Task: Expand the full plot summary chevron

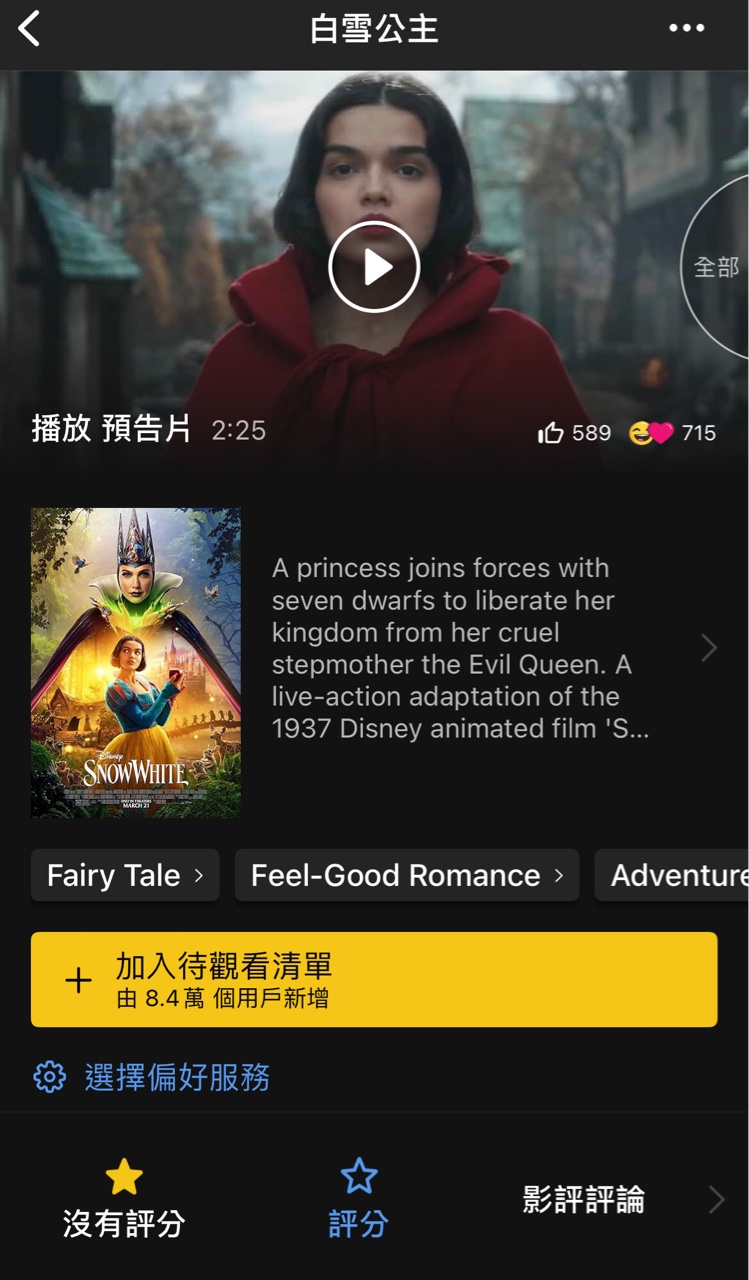Action: tap(709, 648)
